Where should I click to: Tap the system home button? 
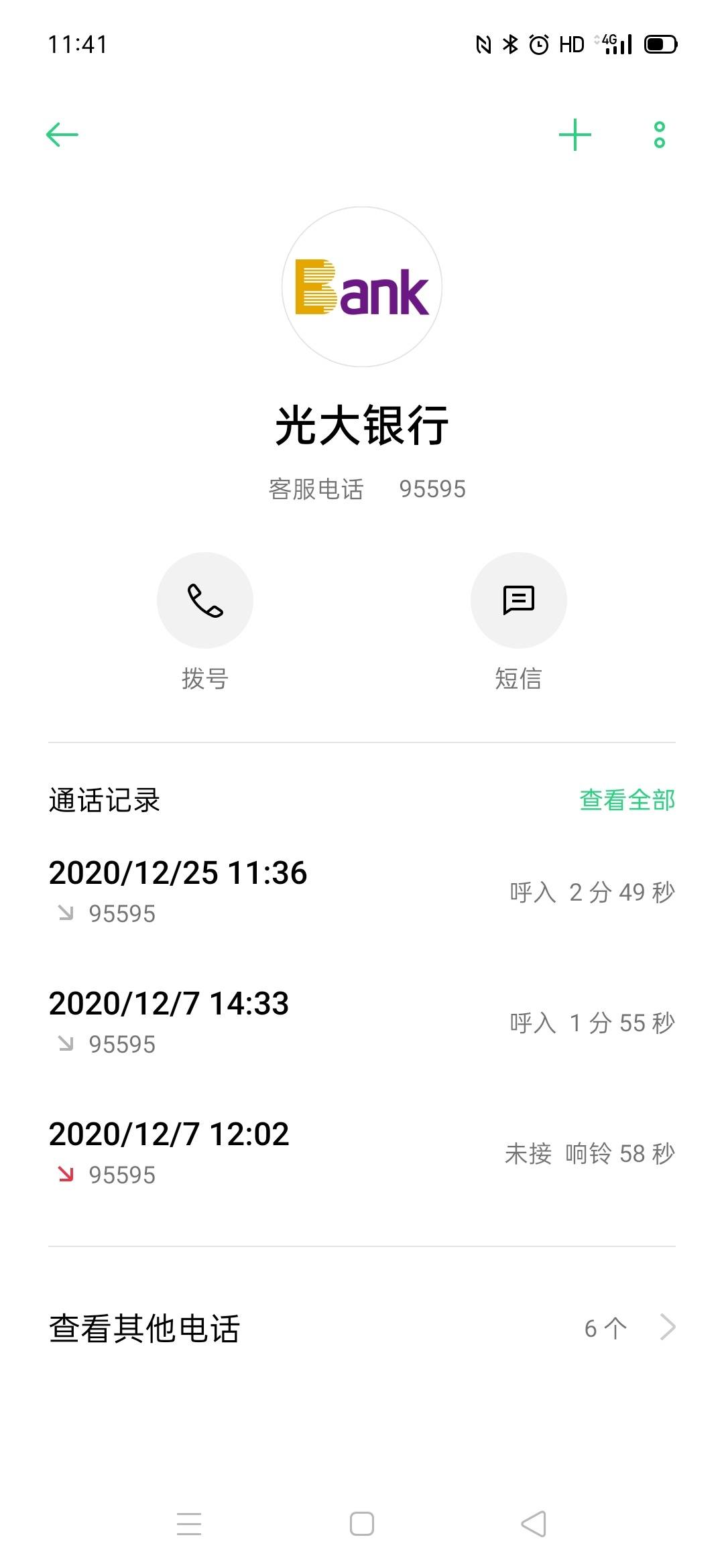pyautogui.click(x=362, y=1524)
